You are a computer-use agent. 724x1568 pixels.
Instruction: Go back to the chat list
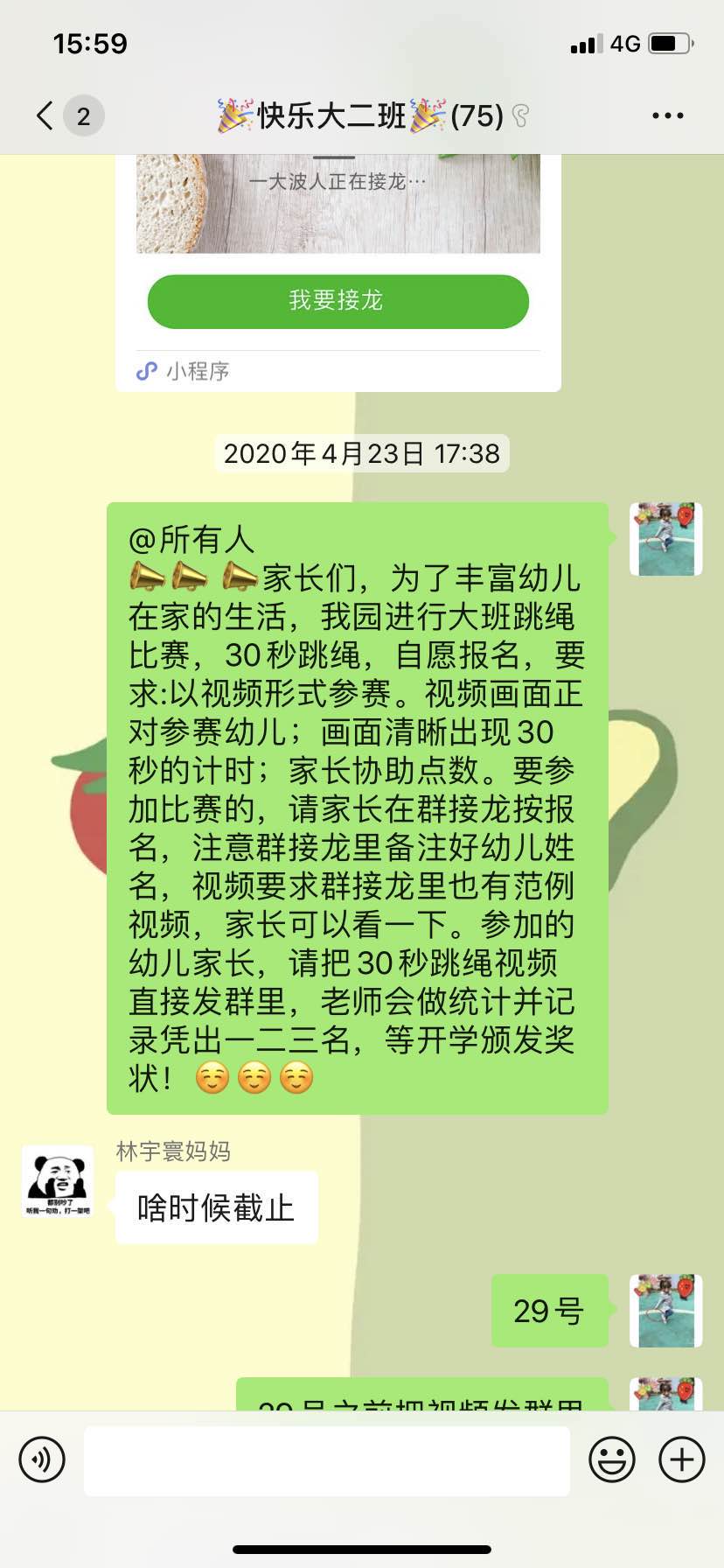click(45, 115)
